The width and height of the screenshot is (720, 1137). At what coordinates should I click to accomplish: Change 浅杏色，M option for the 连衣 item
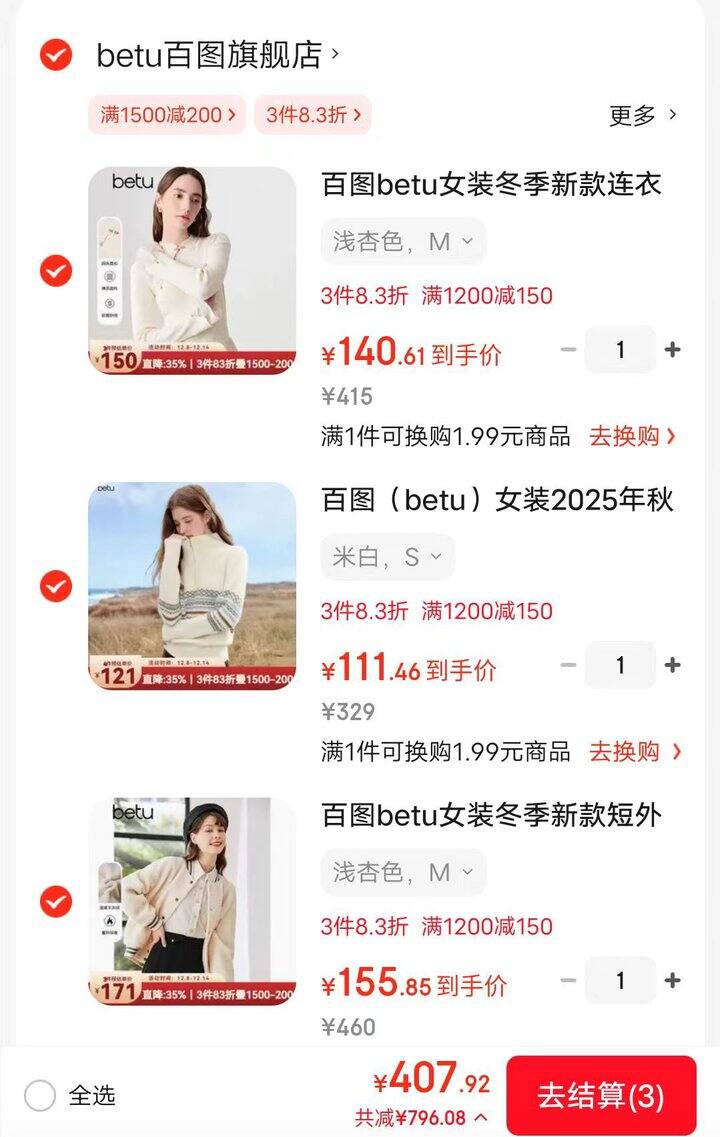pyautogui.click(x=403, y=242)
